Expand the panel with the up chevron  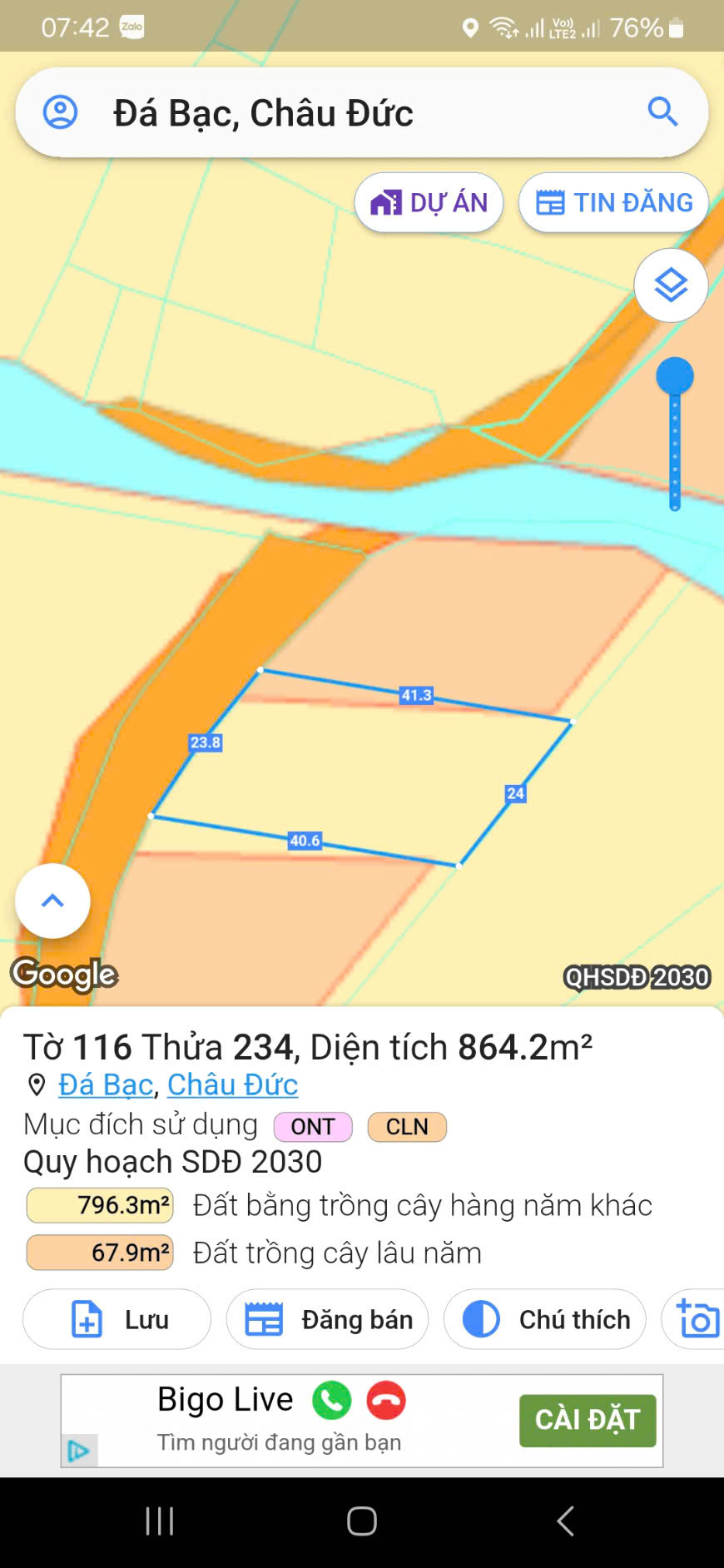tap(52, 901)
